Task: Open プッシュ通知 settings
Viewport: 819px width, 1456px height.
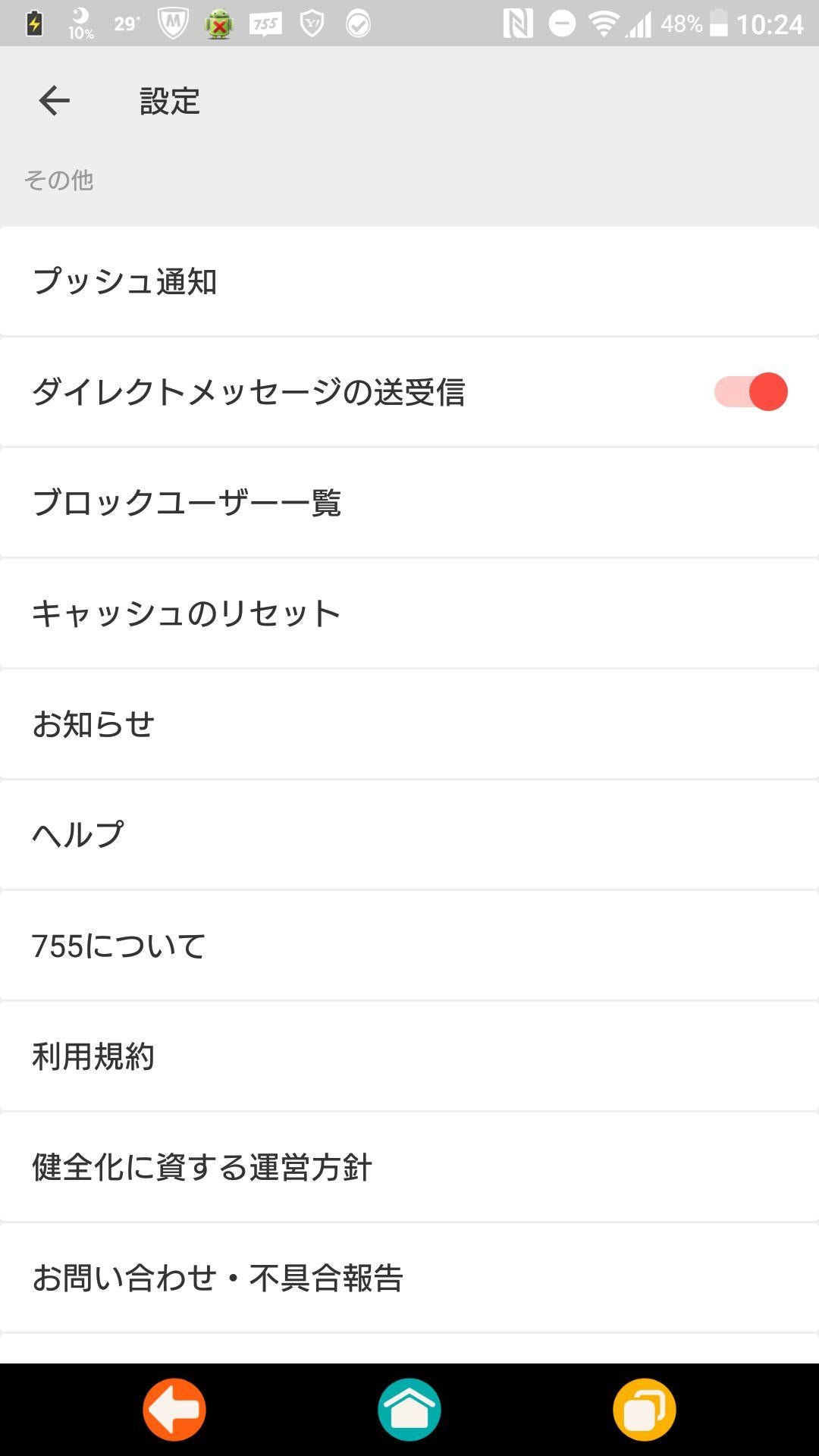Action: pos(409,281)
